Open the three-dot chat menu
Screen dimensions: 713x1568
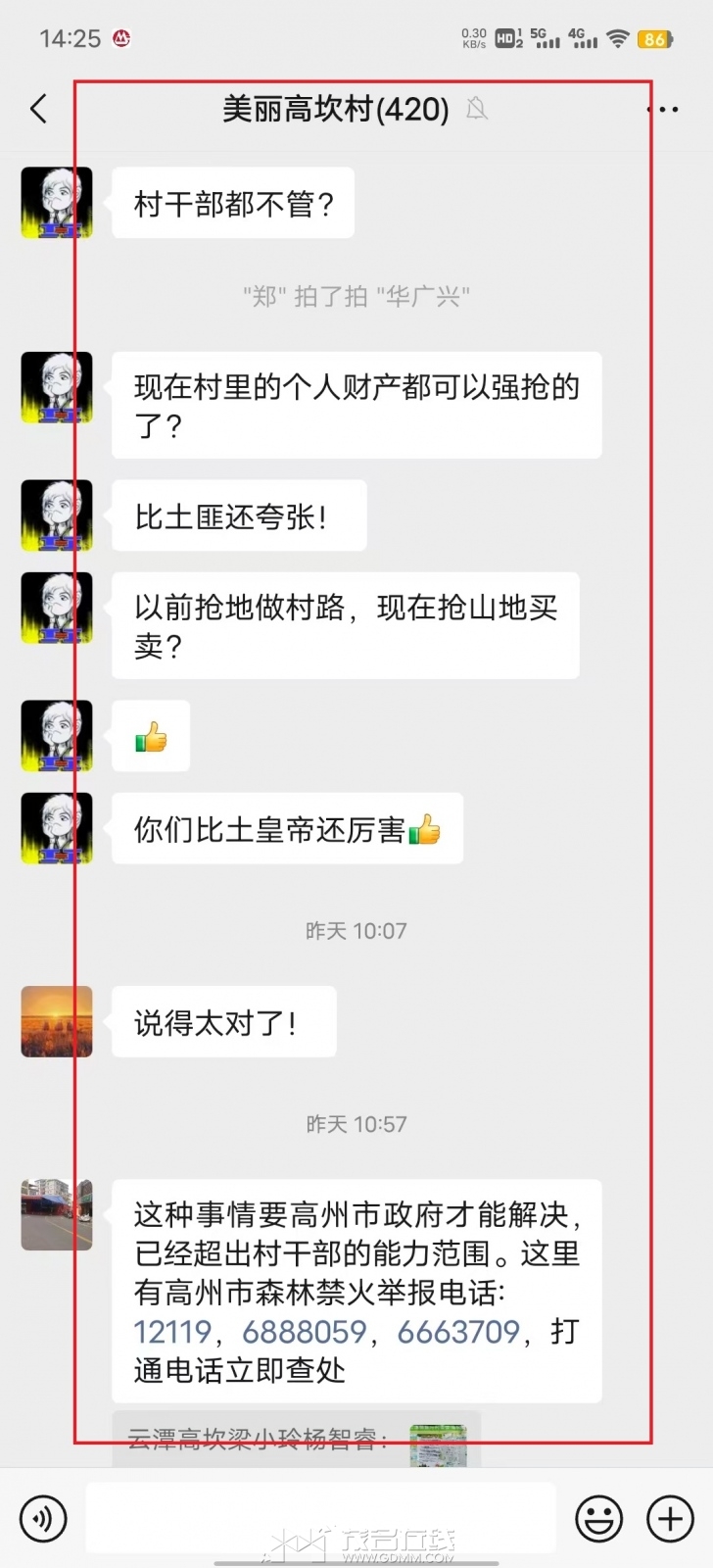(x=663, y=109)
